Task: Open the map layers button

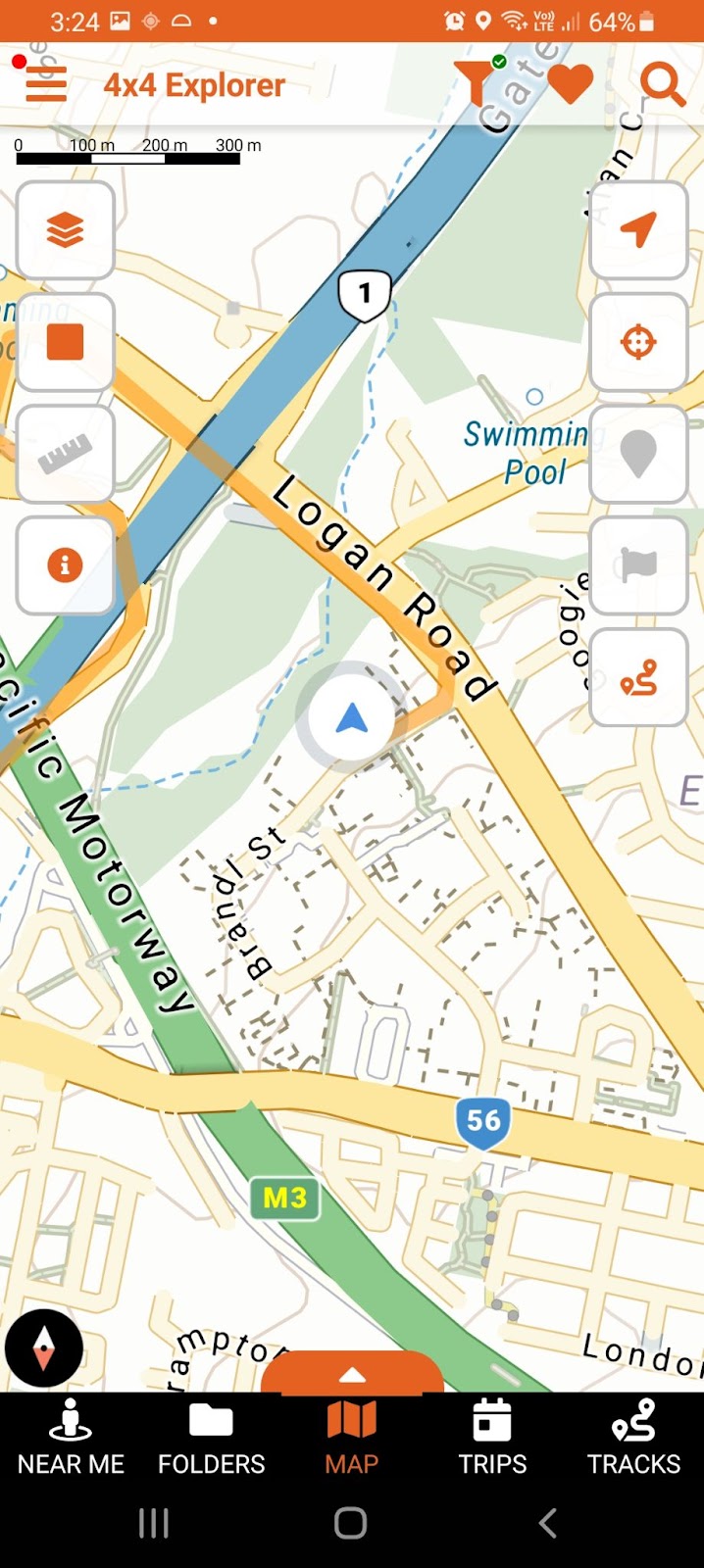Action: point(66,231)
